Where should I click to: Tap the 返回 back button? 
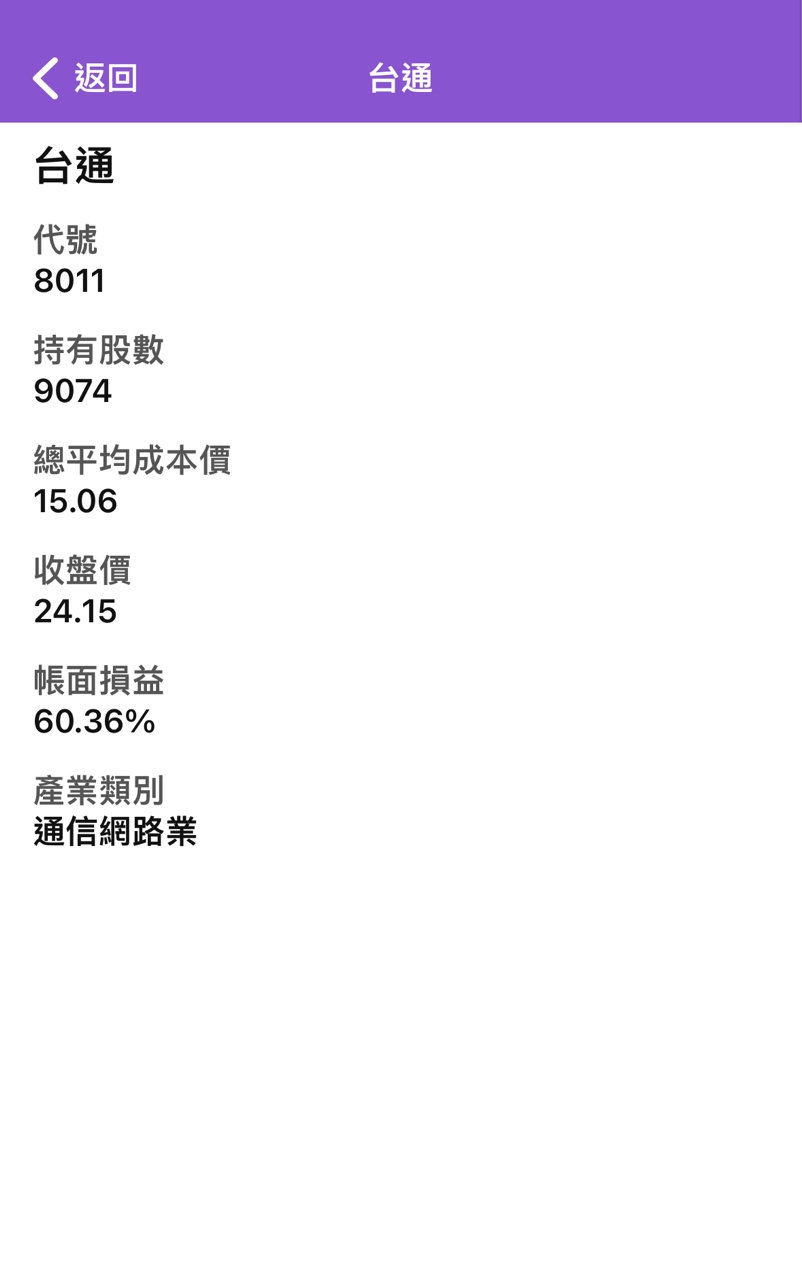84,78
